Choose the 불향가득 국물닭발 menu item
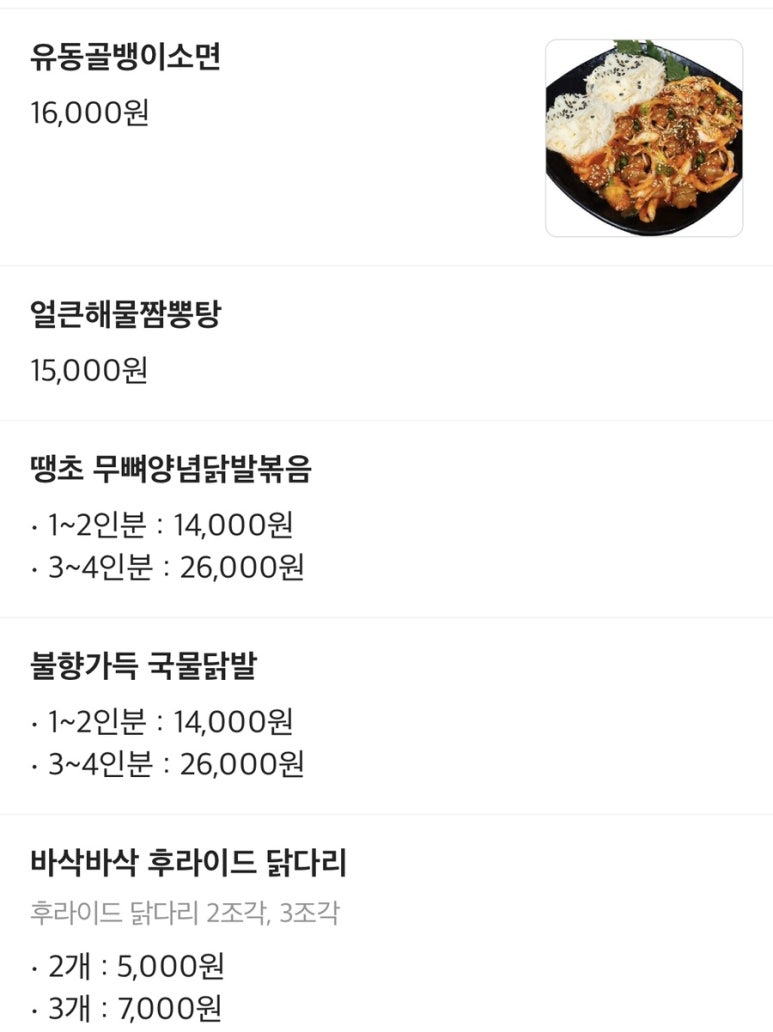Screen dimensions: 773x1032 point(143,667)
